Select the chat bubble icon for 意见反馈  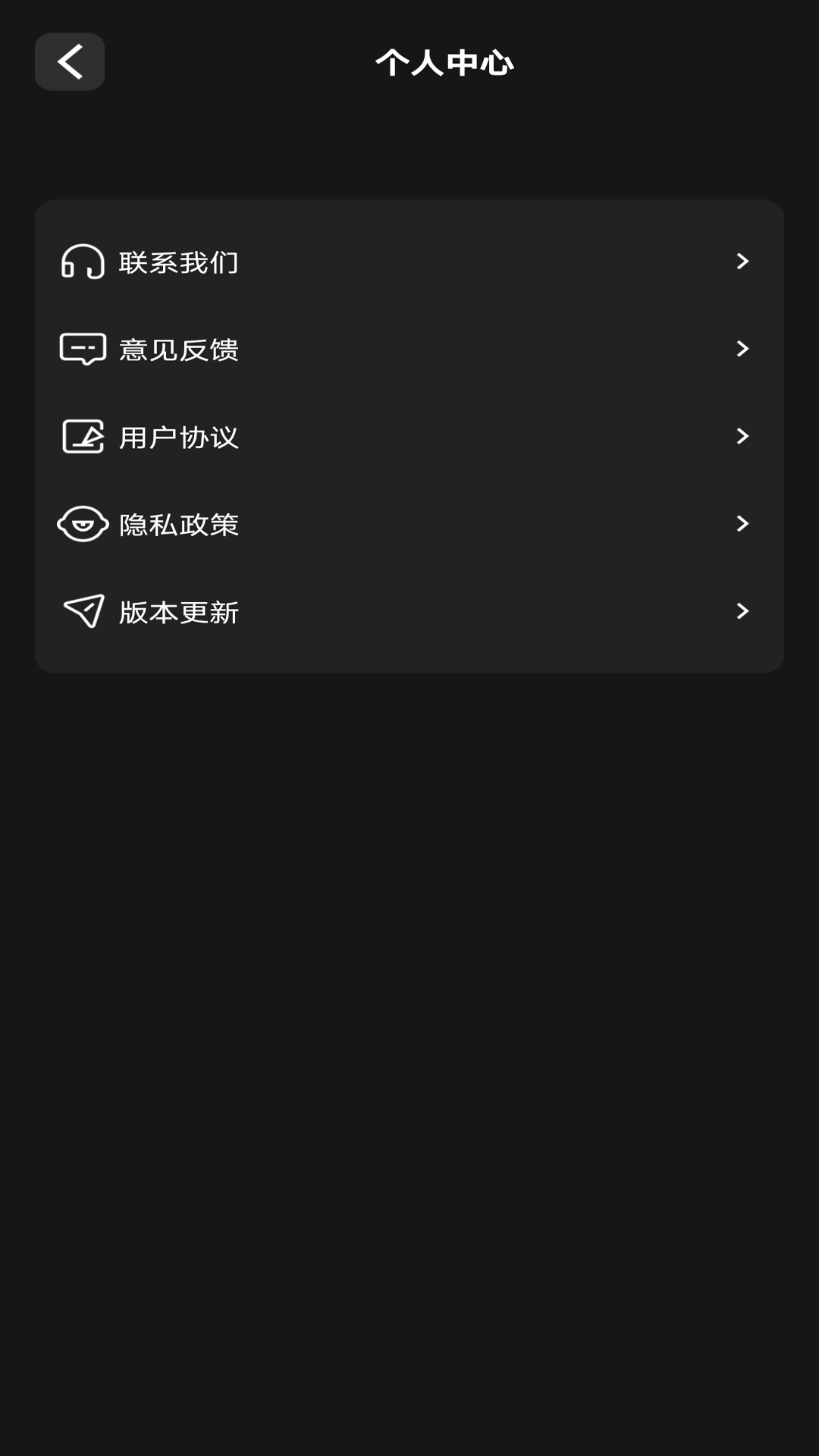click(81, 349)
